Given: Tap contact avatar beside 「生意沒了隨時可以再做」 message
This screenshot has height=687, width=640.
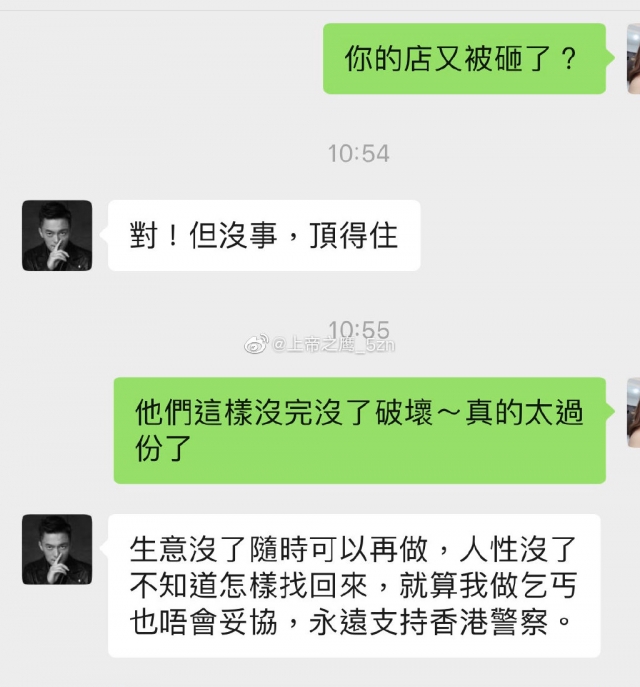Looking at the screenshot, I should pos(57,549).
